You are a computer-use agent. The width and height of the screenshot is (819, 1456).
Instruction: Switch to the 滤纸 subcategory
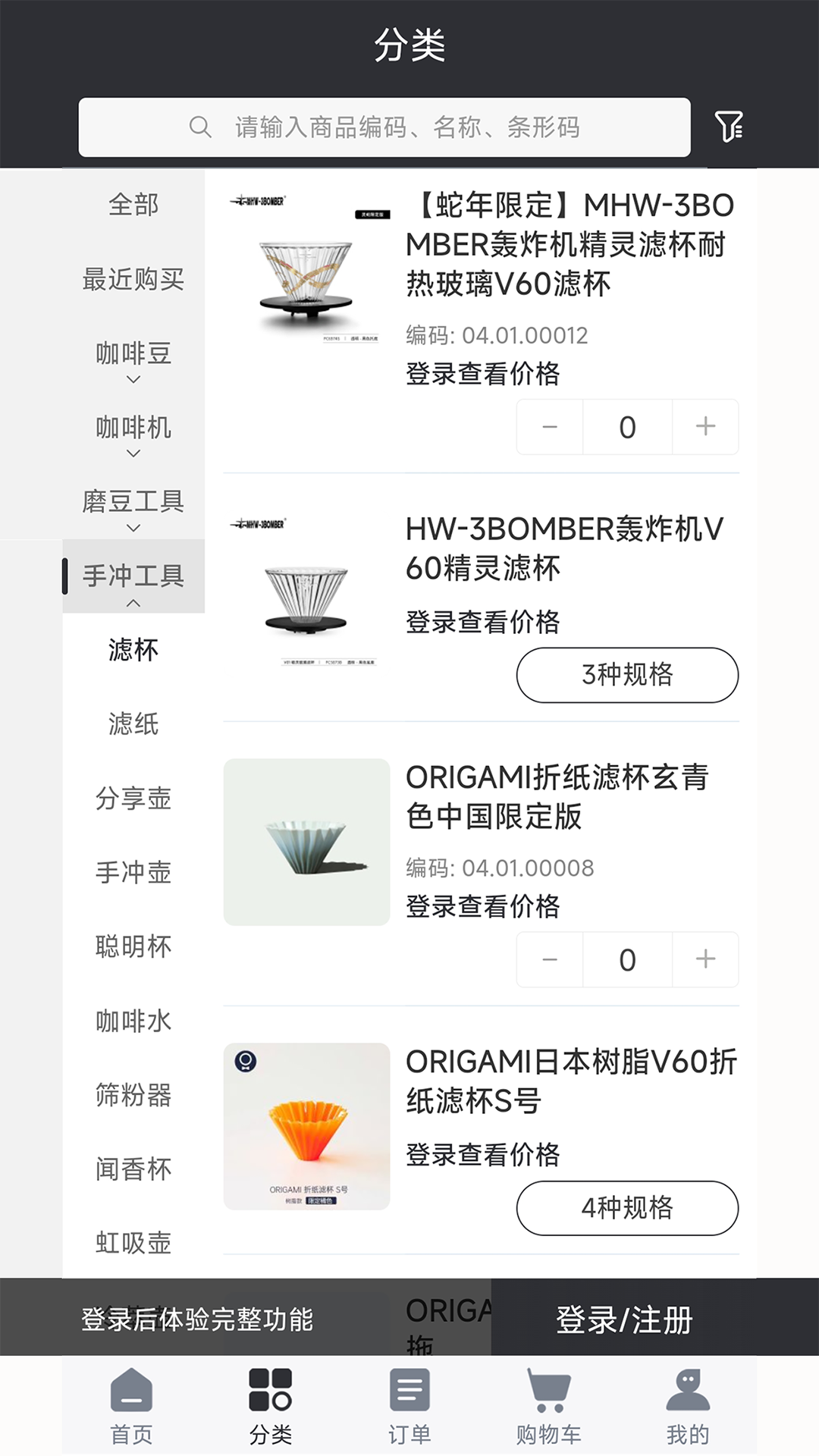coord(132,726)
